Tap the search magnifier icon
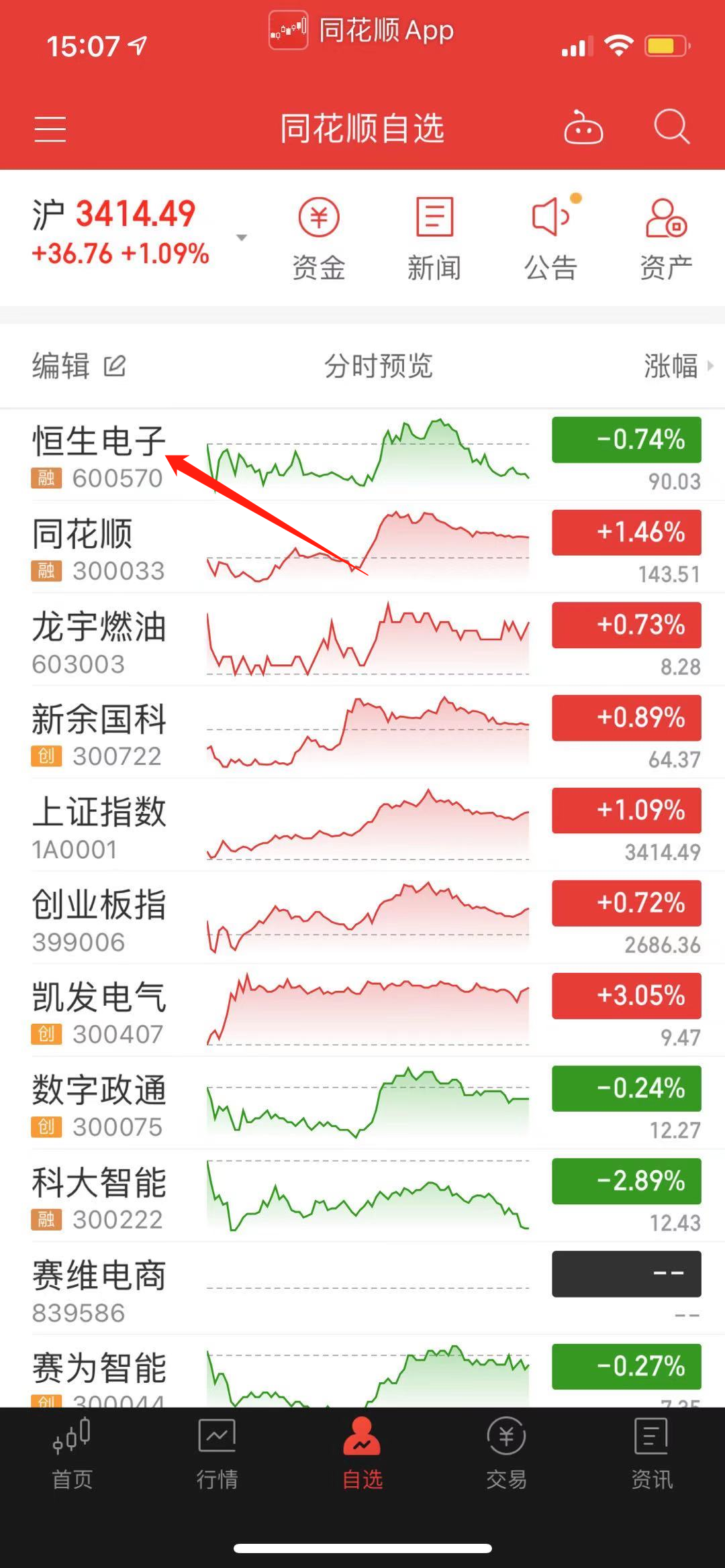 [x=671, y=127]
